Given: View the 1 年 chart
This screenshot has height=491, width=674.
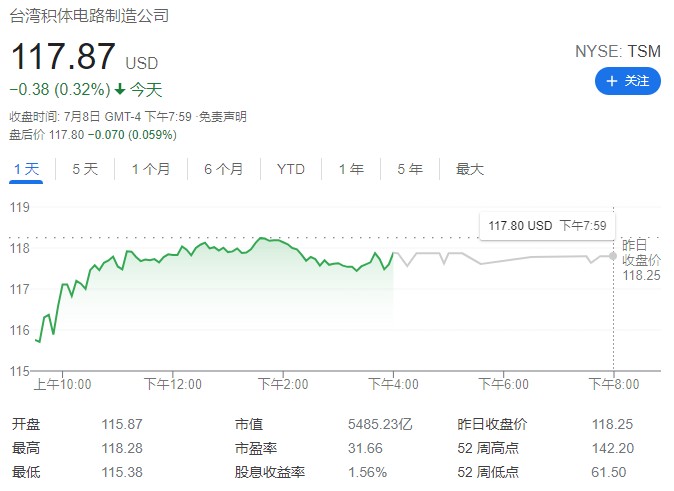Looking at the screenshot, I should (351, 169).
